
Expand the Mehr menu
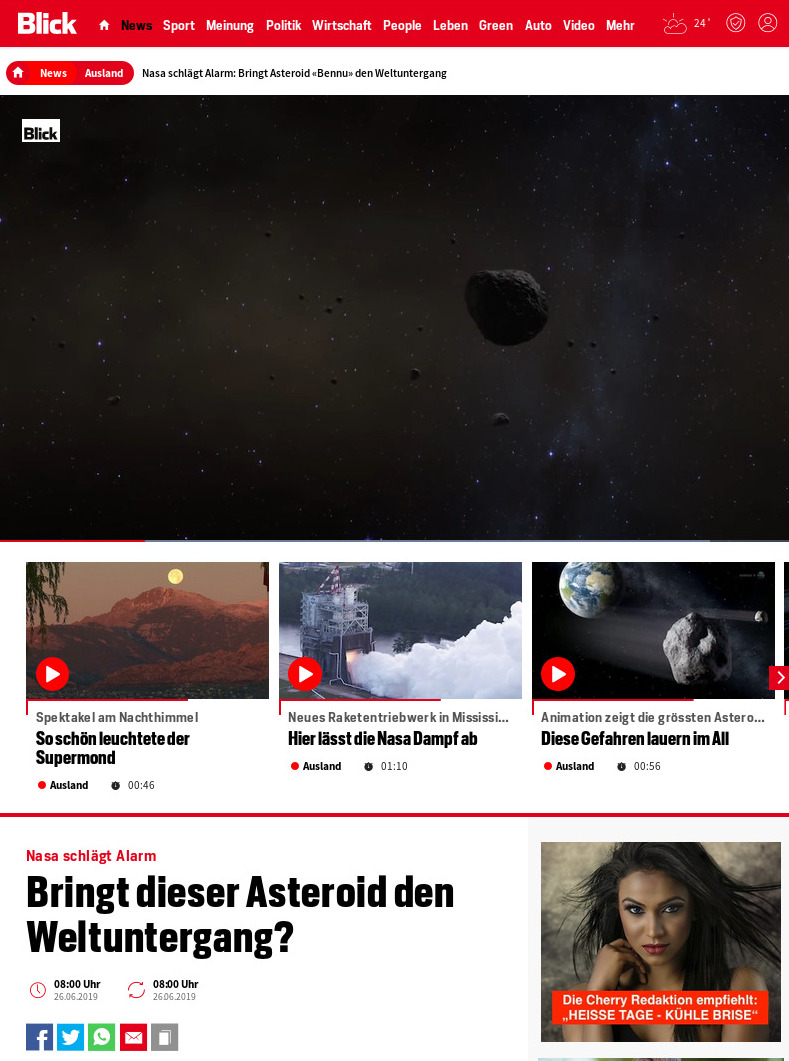(x=620, y=25)
